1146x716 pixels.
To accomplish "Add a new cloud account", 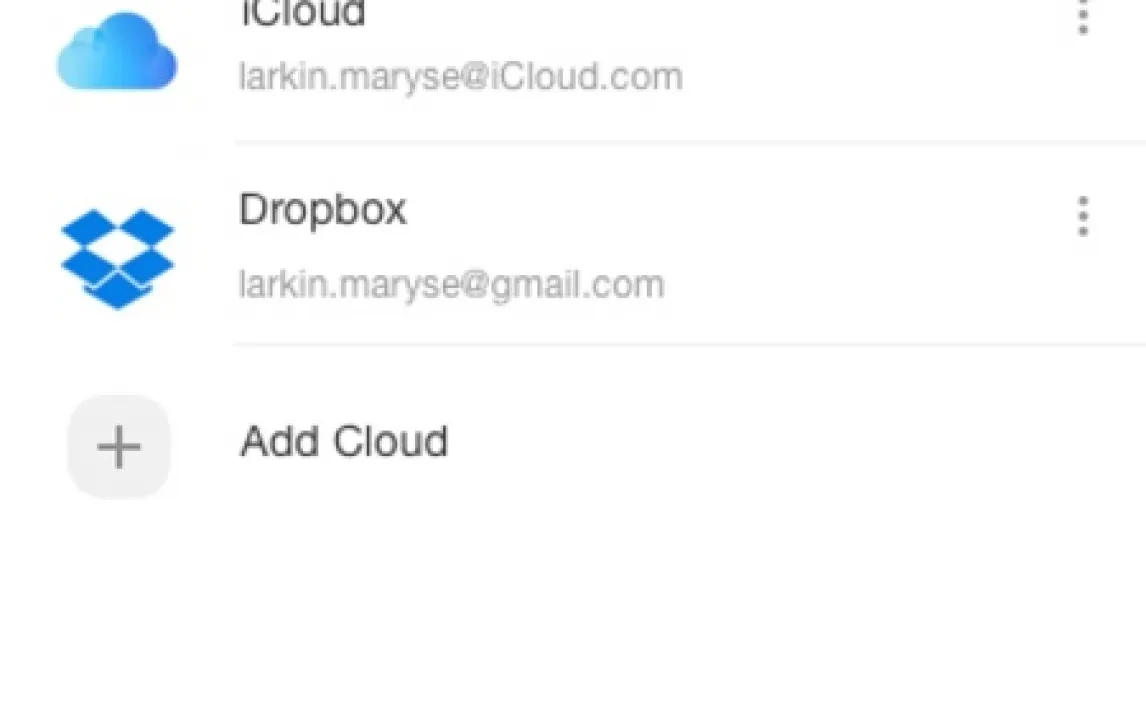I will pyautogui.click(x=344, y=443).
